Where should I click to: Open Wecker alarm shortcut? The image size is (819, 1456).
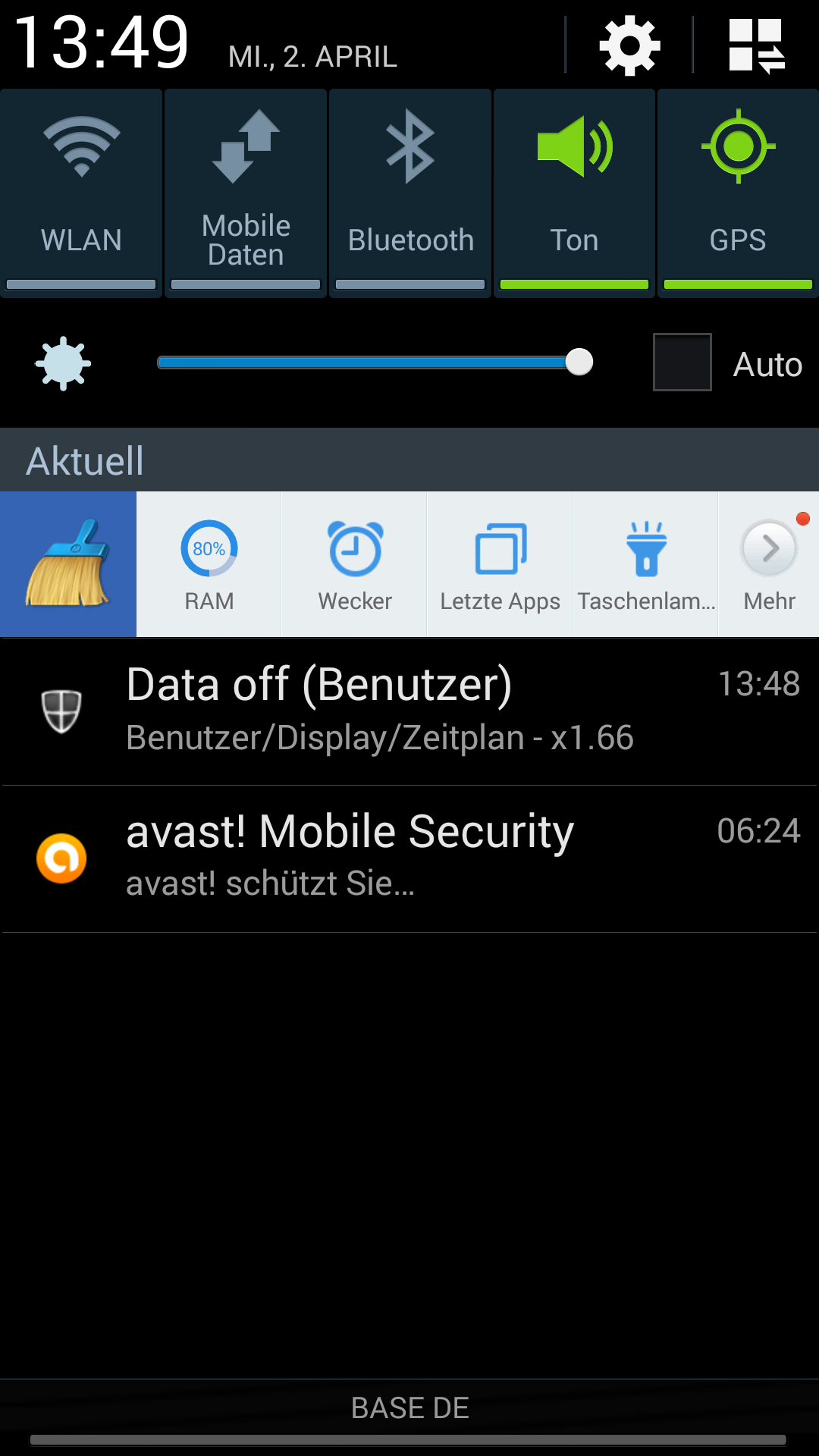(355, 564)
